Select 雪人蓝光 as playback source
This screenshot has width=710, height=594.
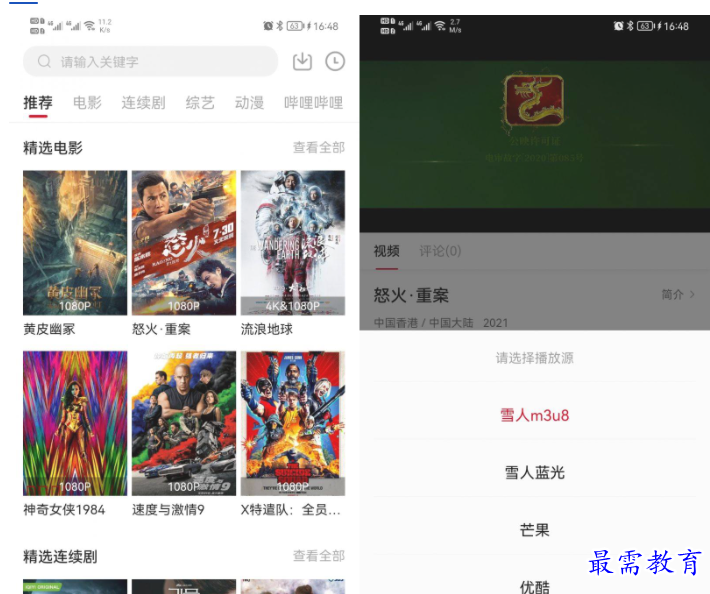click(x=535, y=473)
